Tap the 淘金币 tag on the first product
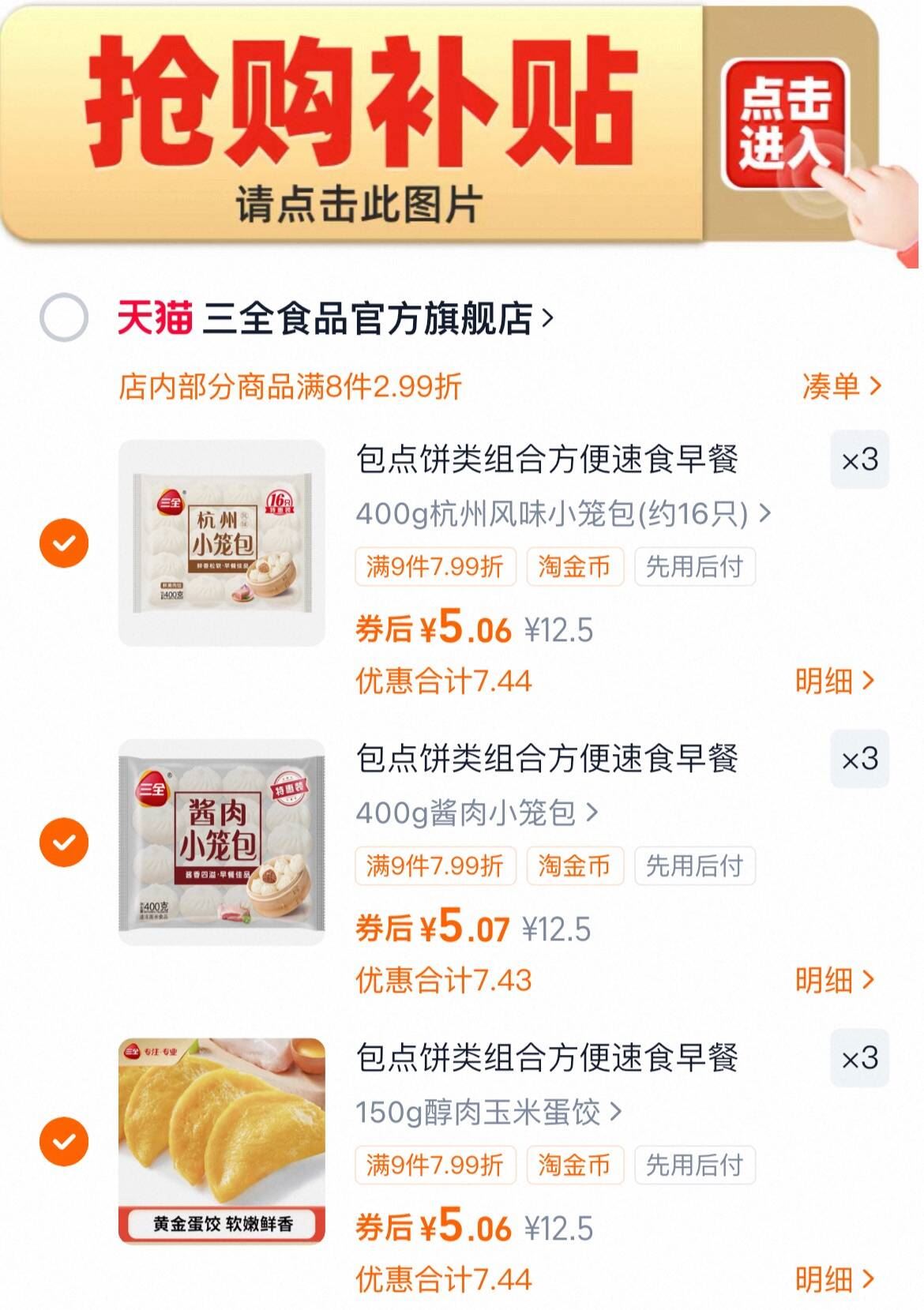This screenshot has width=924, height=1310. 574,565
